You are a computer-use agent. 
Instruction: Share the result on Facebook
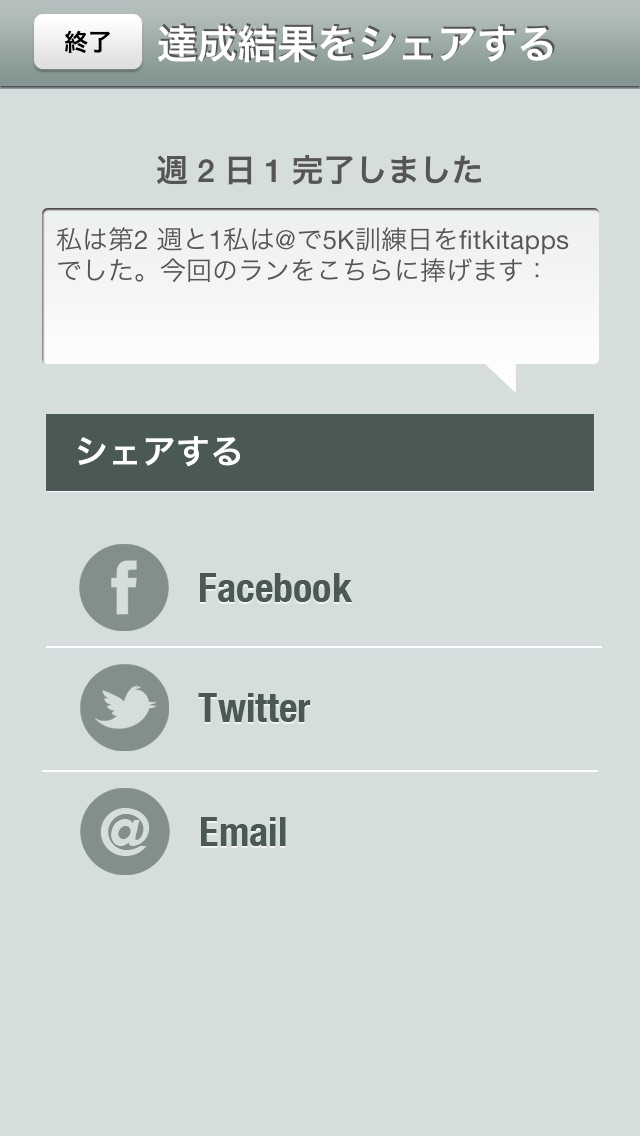coord(274,588)
